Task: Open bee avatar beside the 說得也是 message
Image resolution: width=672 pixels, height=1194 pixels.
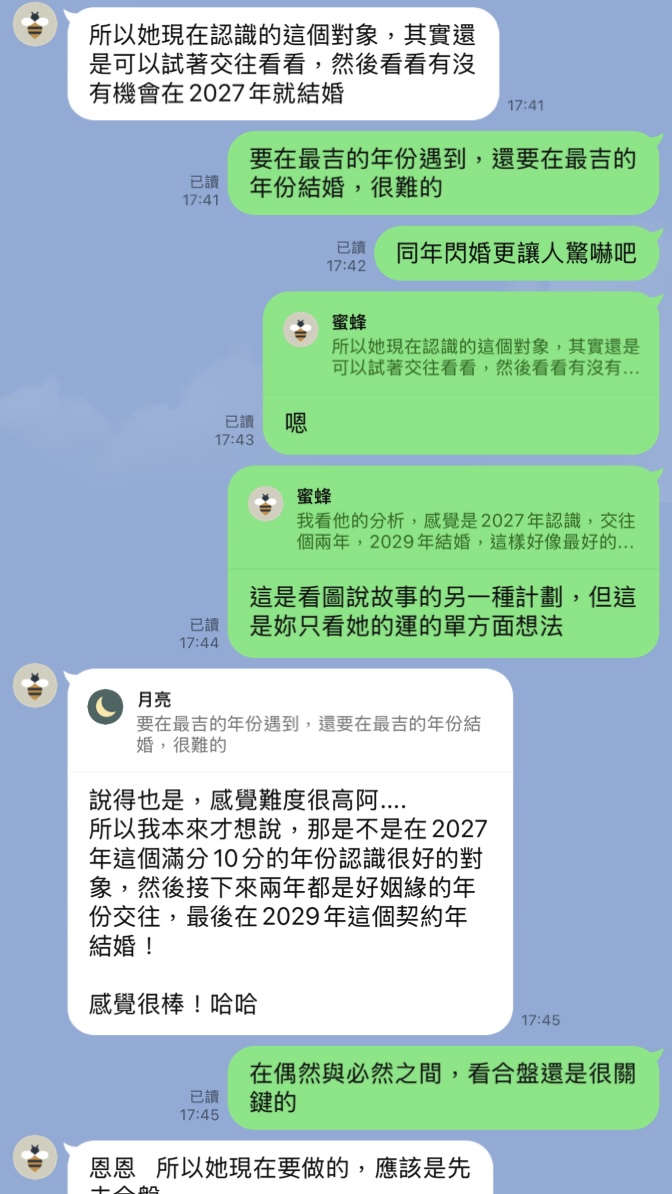Action: tap(35, 687)
